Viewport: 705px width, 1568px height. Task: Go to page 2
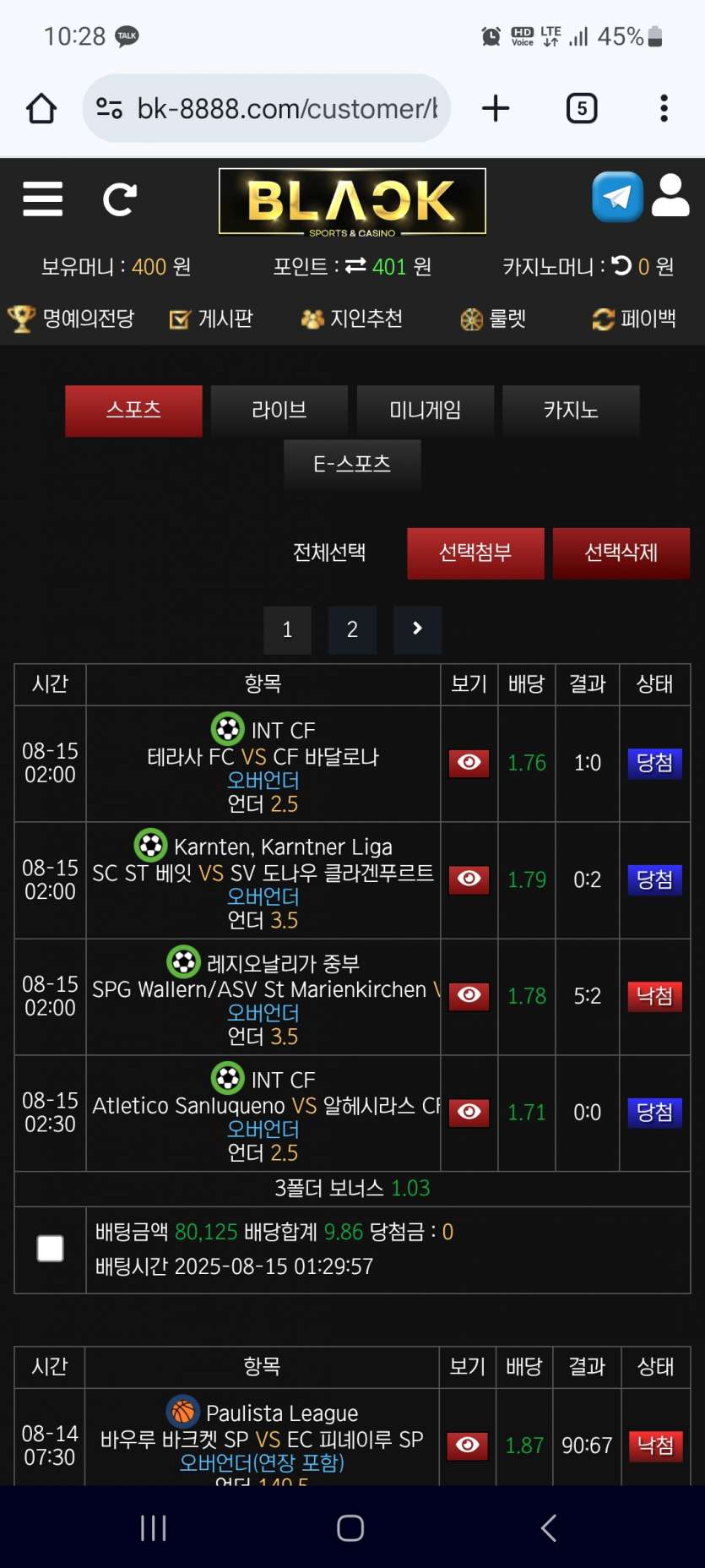352,629
